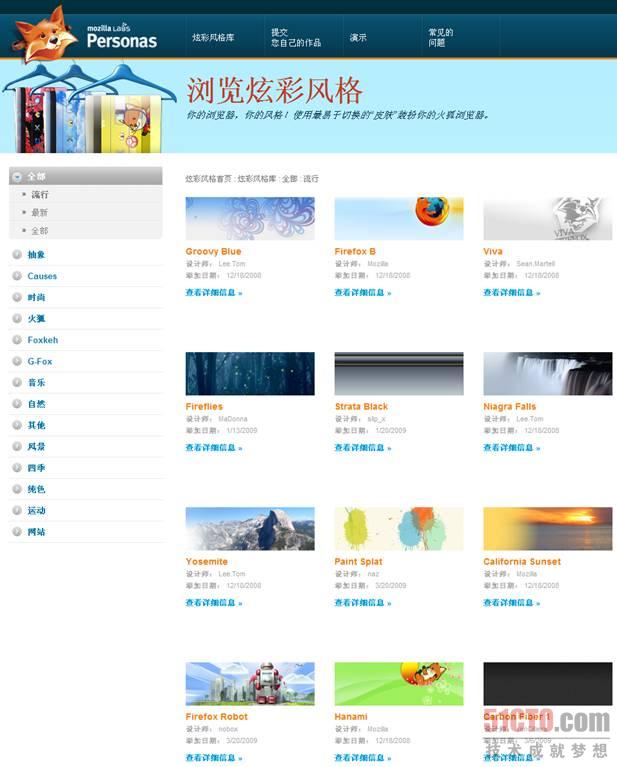
Task: Open the Paint Splat preview image
Action: (398, 528)
